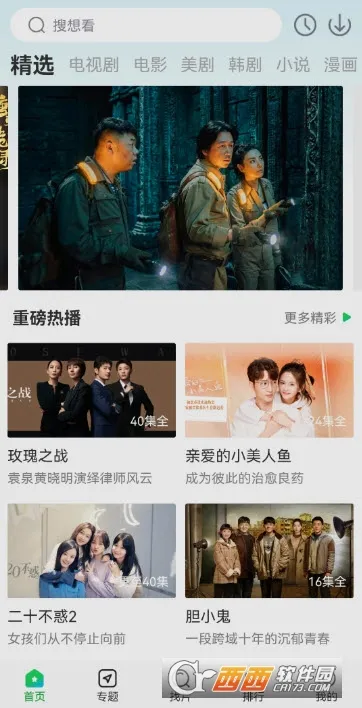Open the featured banner with three explorers
The width and height of the screenshot is (362, 708).
[180, 188]
